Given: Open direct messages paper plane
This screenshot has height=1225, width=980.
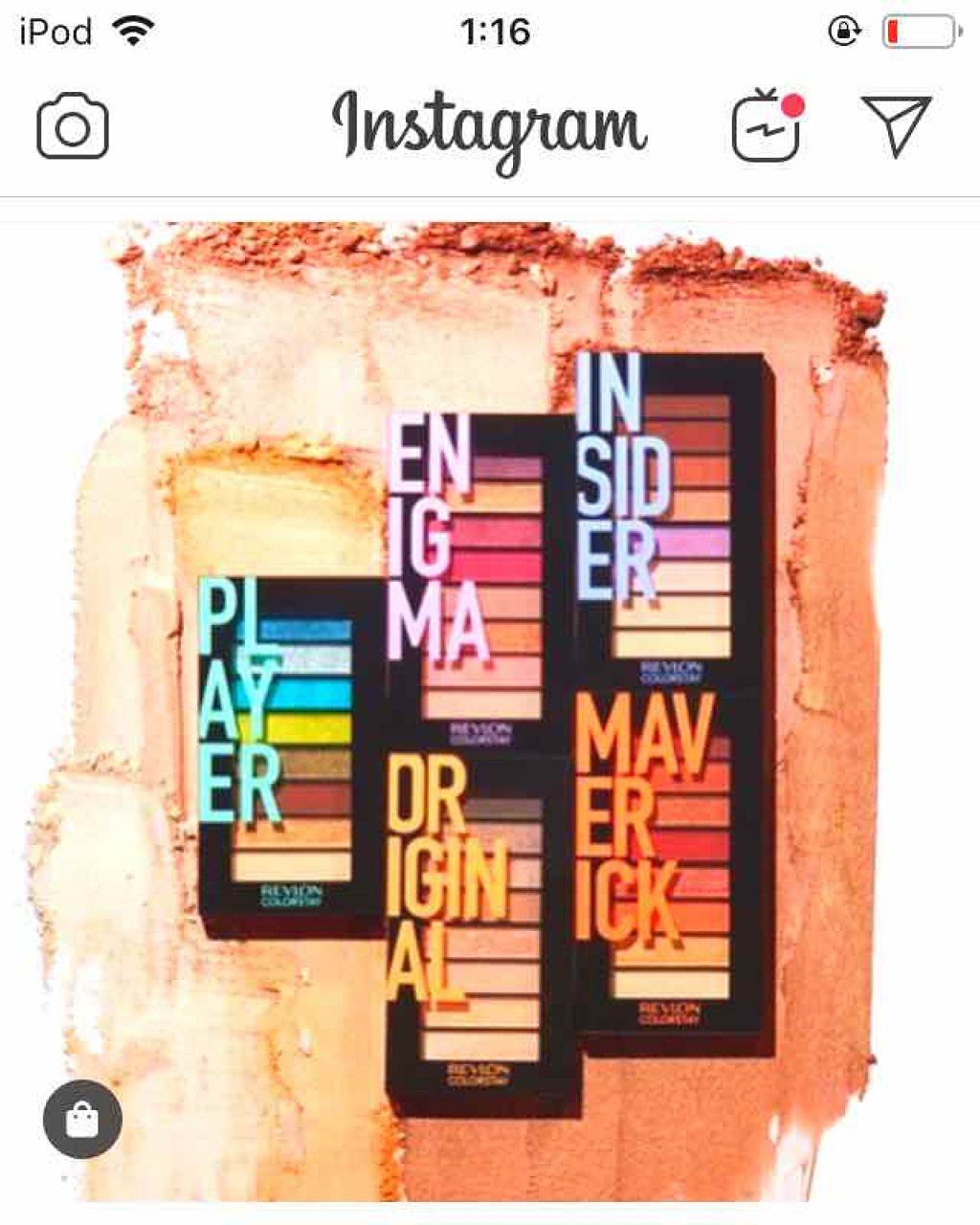Looking at the screenshot, I should click(x=896, y=125).
